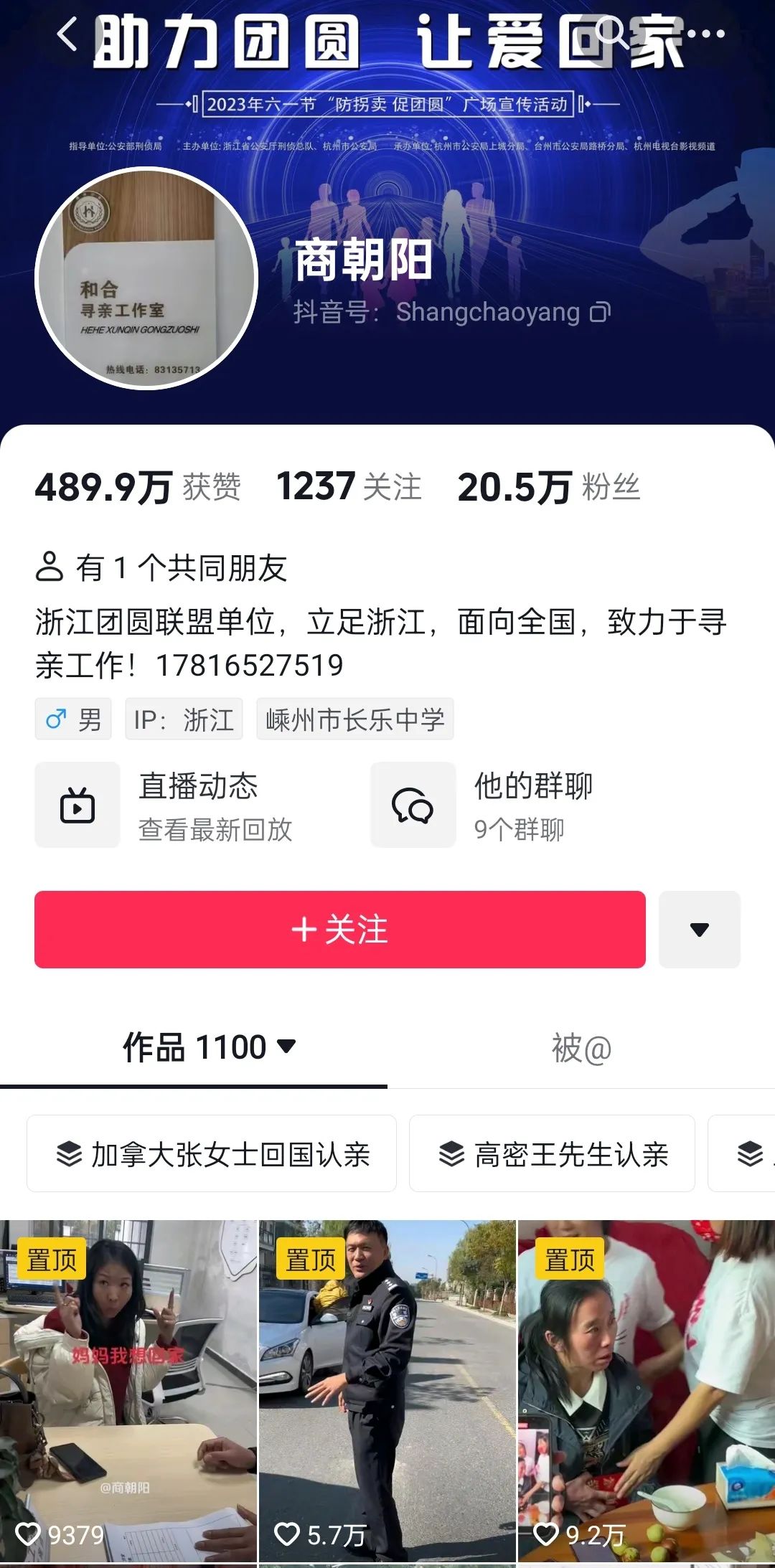This screenshot has height=1568, width=775.
Task: See the one mutual friend
Action: coord(162,568)
